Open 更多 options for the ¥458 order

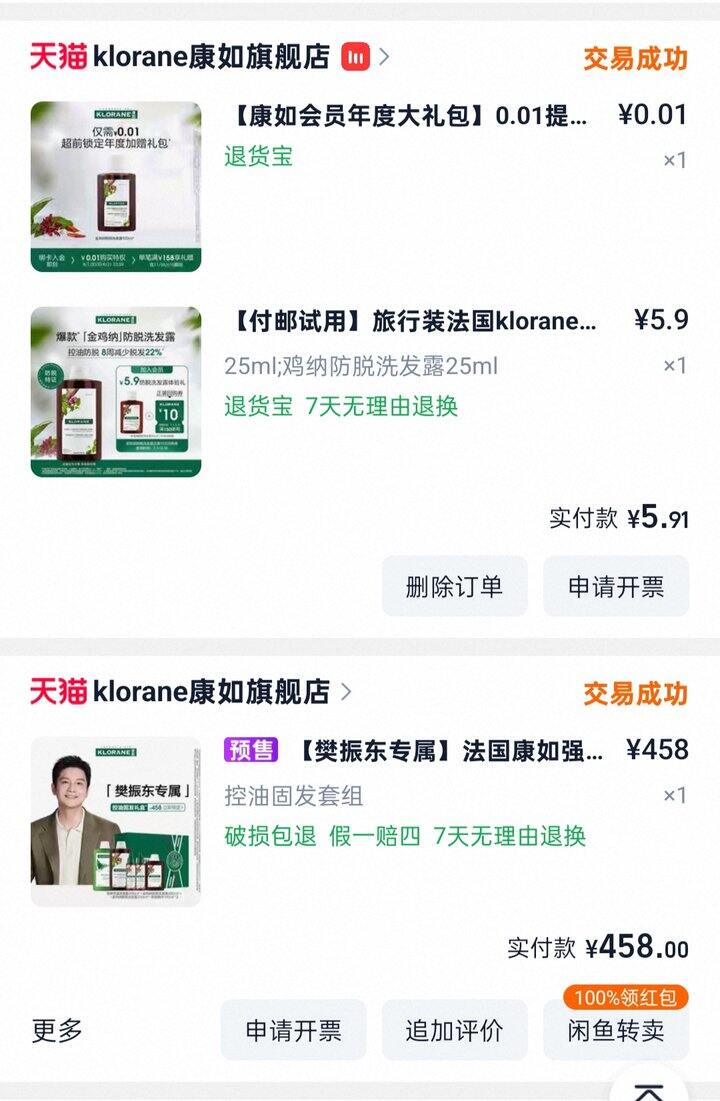(x=57, y=1030)
